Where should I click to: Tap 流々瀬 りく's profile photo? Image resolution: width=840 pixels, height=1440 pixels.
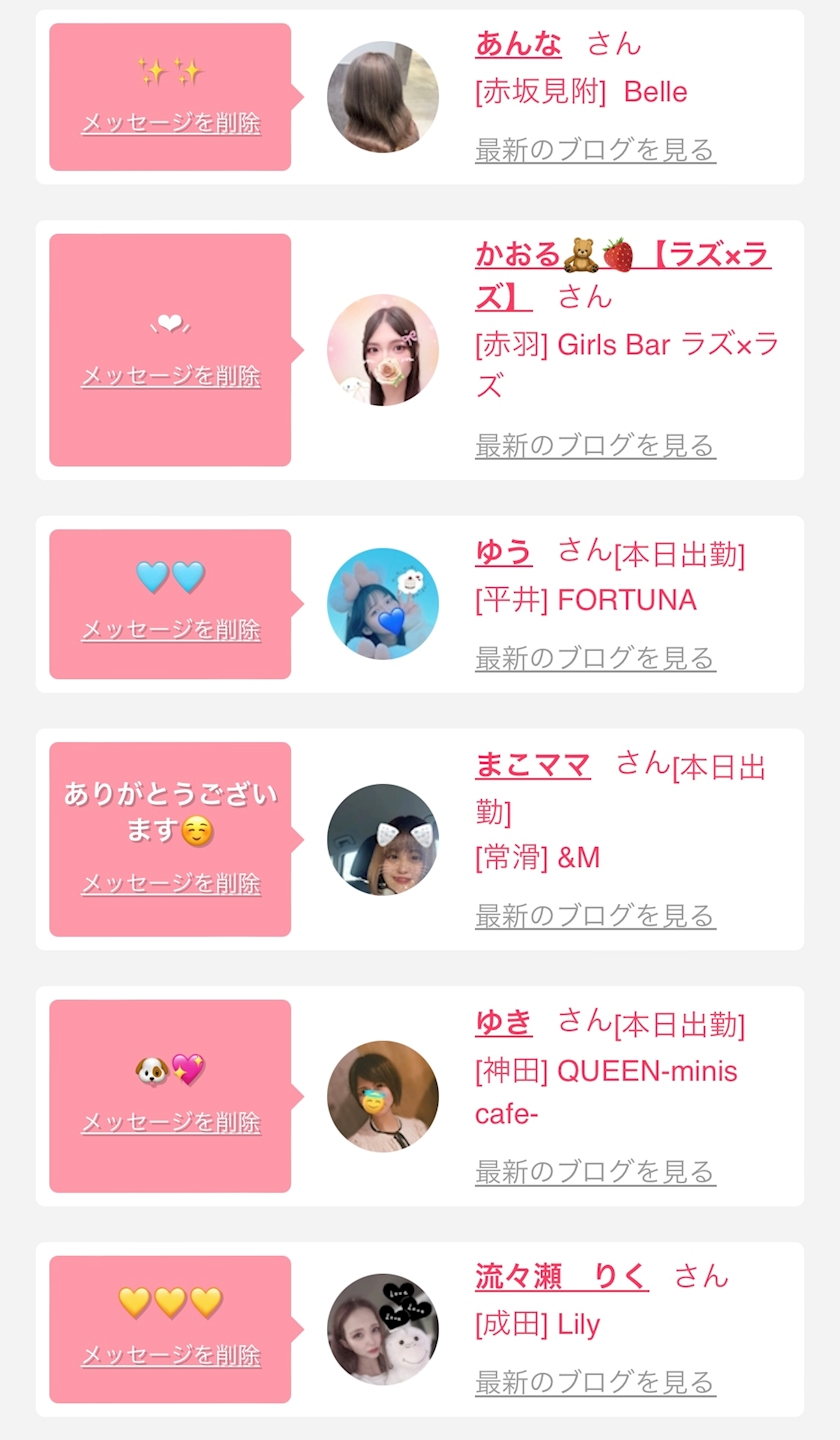(x=382, y=1329)
